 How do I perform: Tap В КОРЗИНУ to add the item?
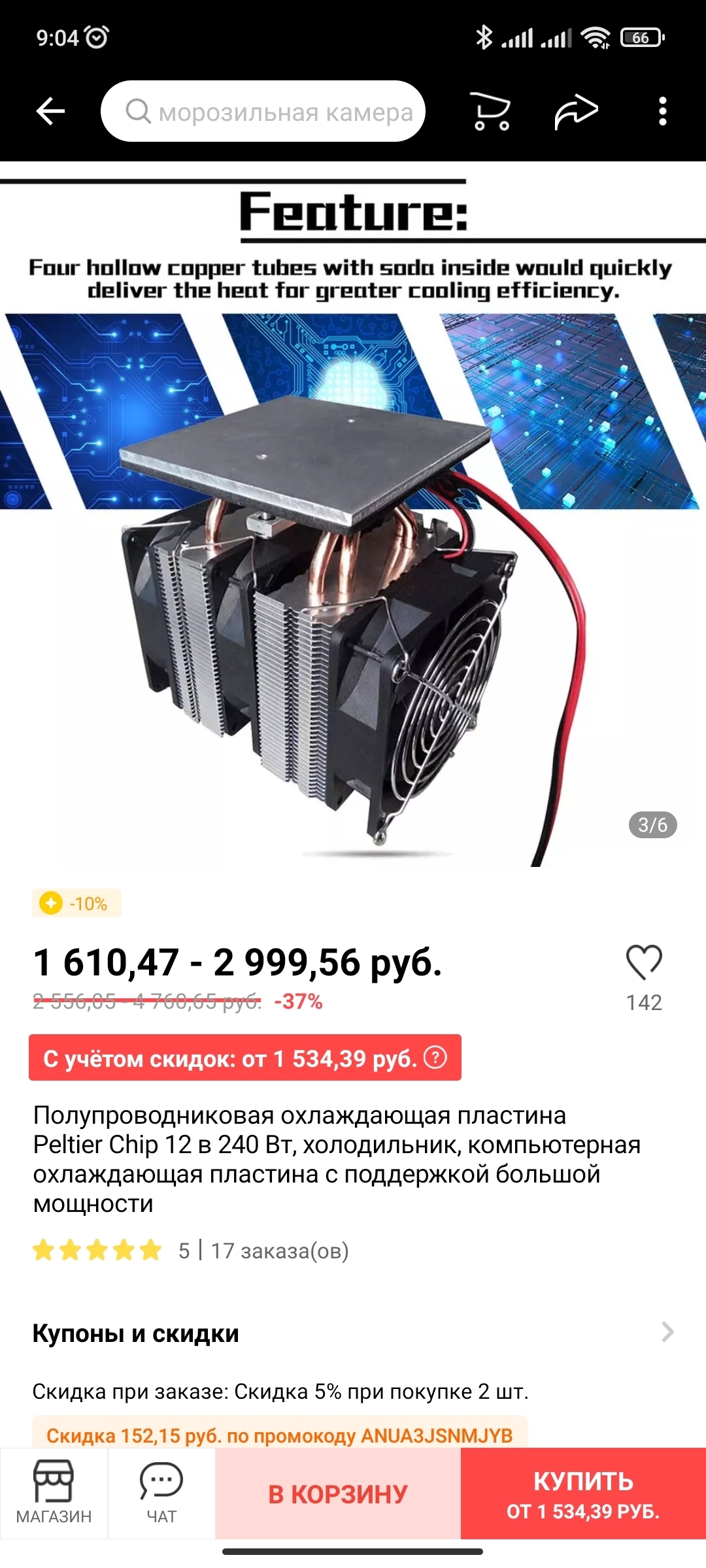coord(338,1494)
